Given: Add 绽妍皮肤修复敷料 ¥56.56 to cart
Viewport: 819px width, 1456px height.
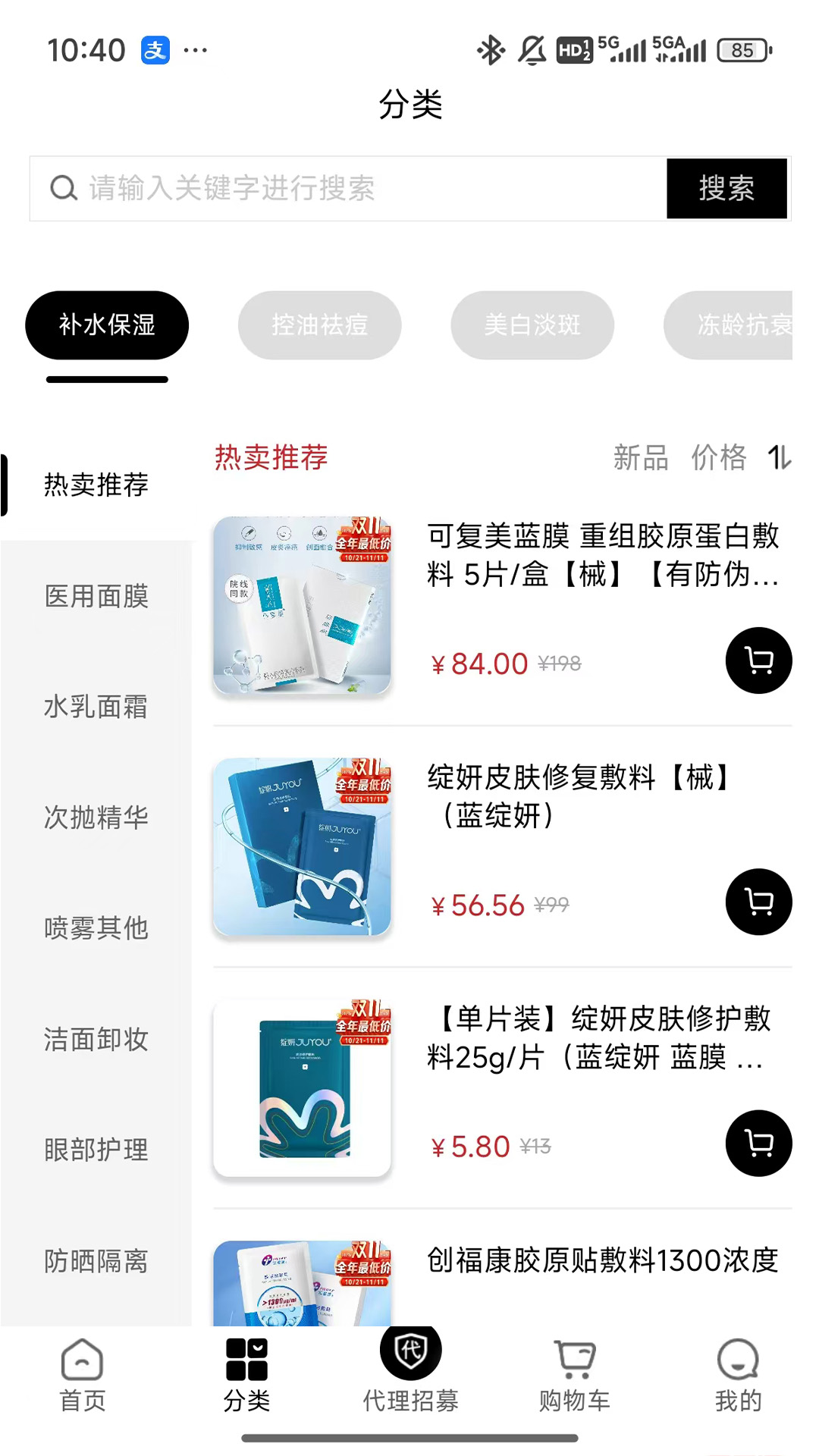Looking at the screenshot, I should [x=758, y=902].
